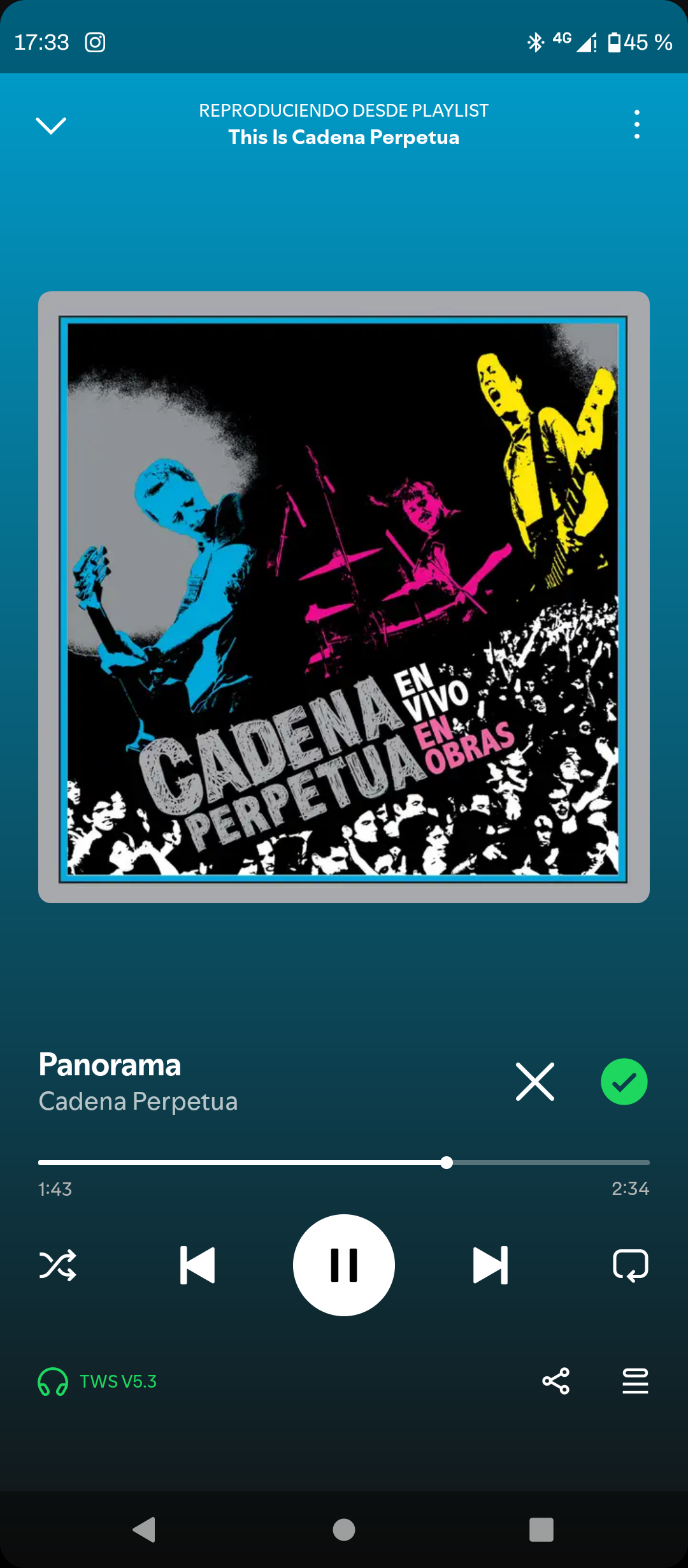Collapse the now playing screen with chevron
This screenshot has width=688, height=1568.
(x=51, y=126)
